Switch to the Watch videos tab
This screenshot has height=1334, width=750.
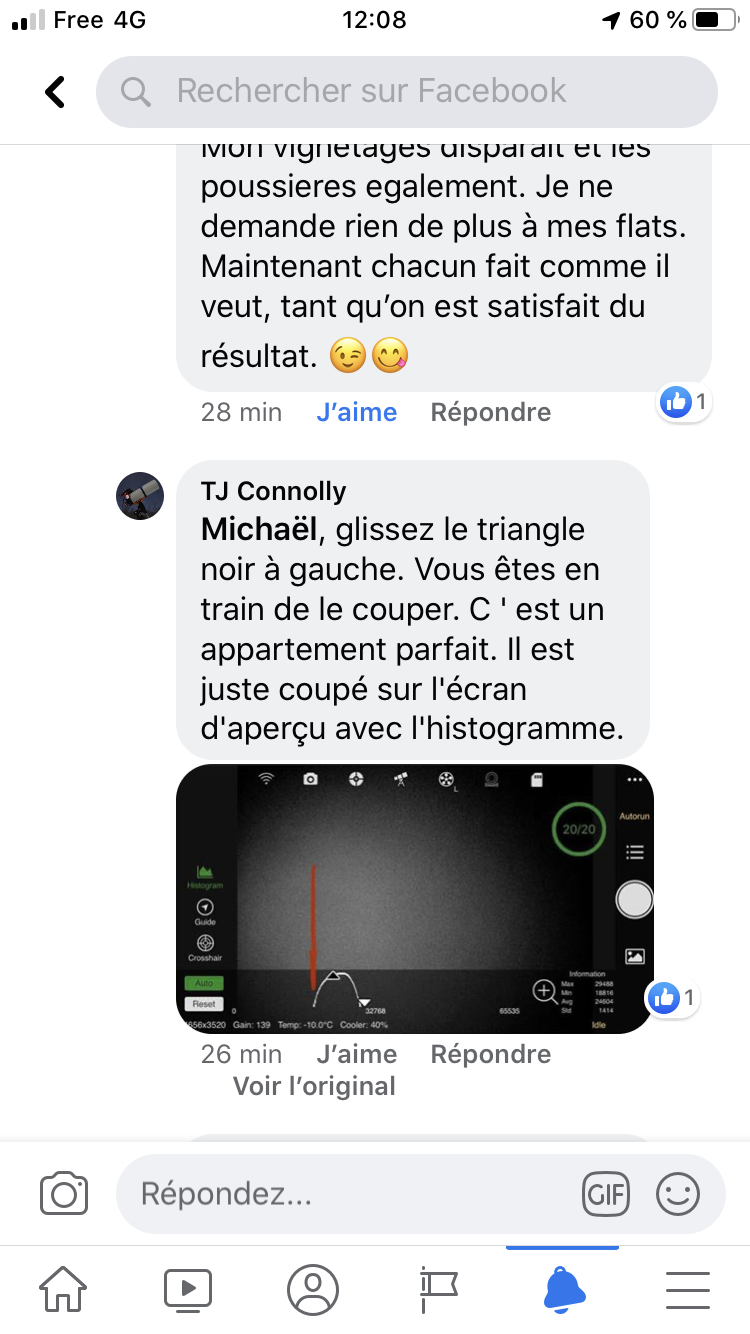pyautogui.click(x=188, y=1290)
